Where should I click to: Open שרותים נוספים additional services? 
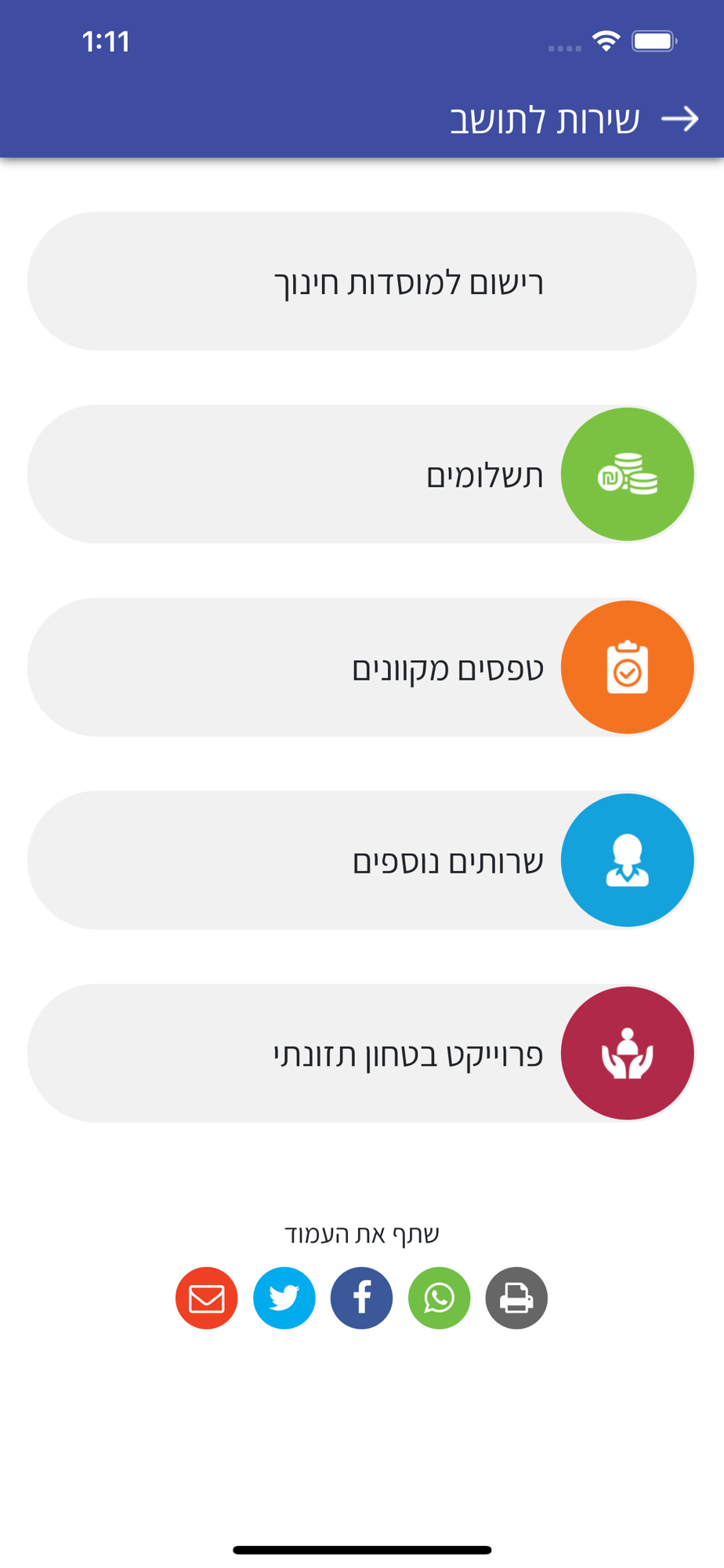coord(362,860)
